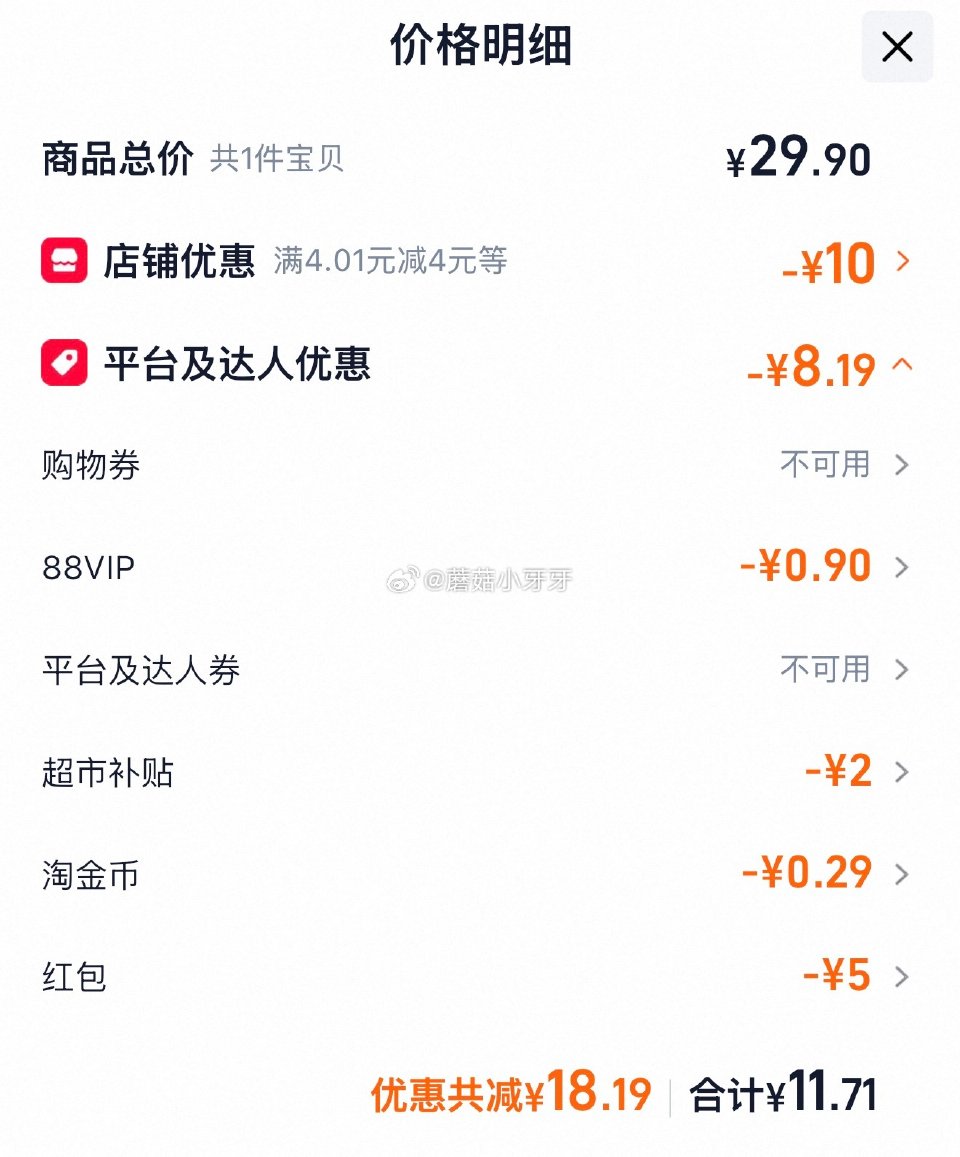Close the 价格明细 price detail popup
The height and width of the screenshot is (1157, 960).
(896, 47)
